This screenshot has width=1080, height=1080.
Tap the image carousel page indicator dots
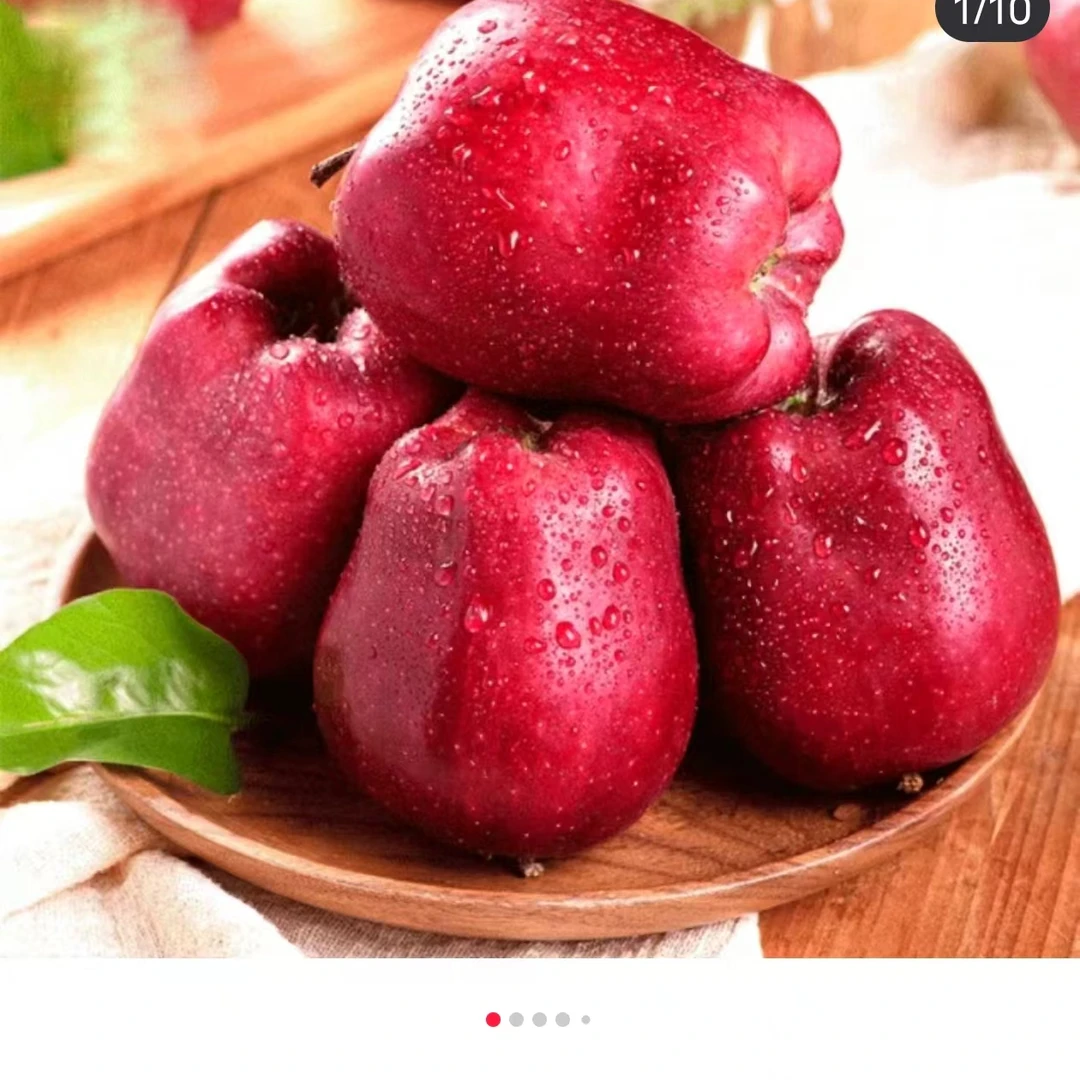tap(538, 1019)
